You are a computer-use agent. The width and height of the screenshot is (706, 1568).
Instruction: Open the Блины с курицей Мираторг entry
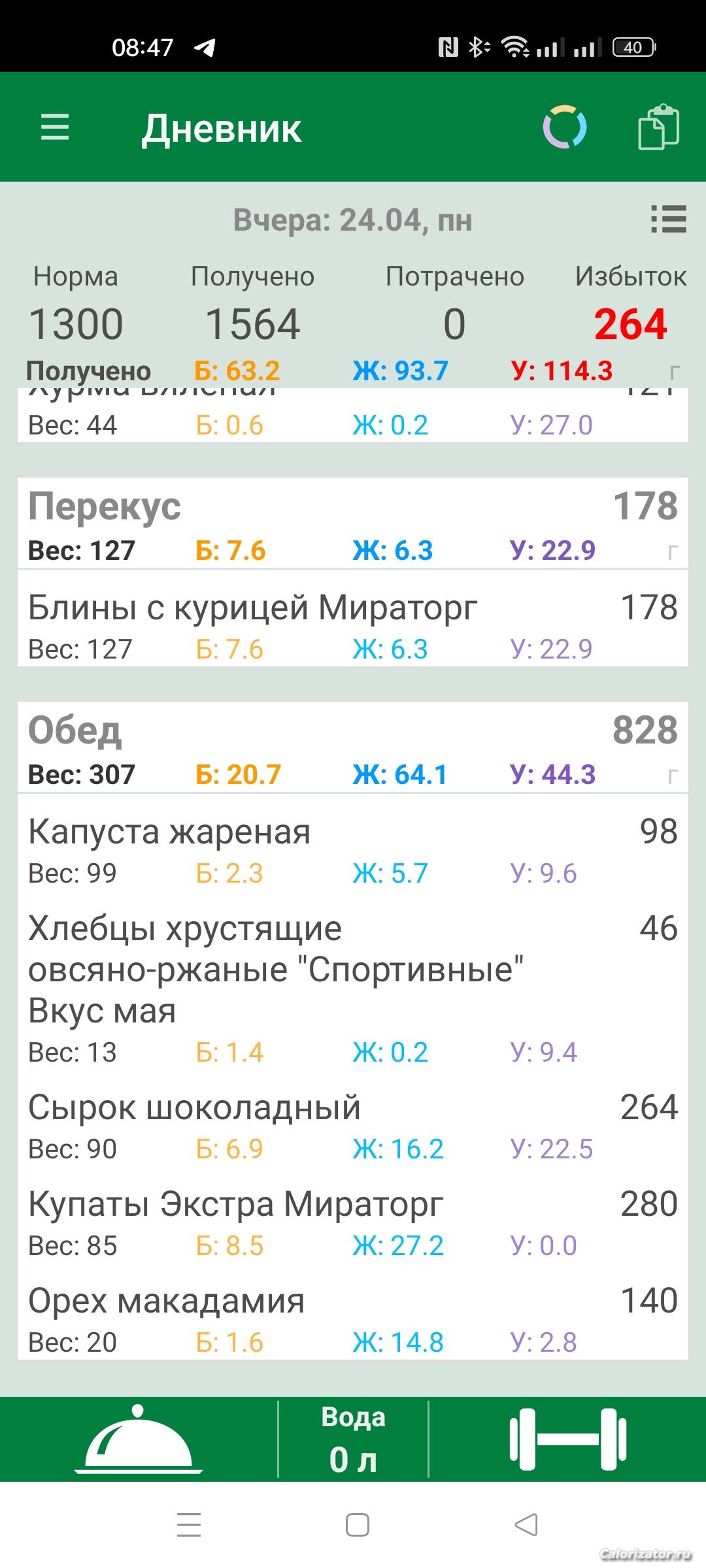tap(352, 626)
